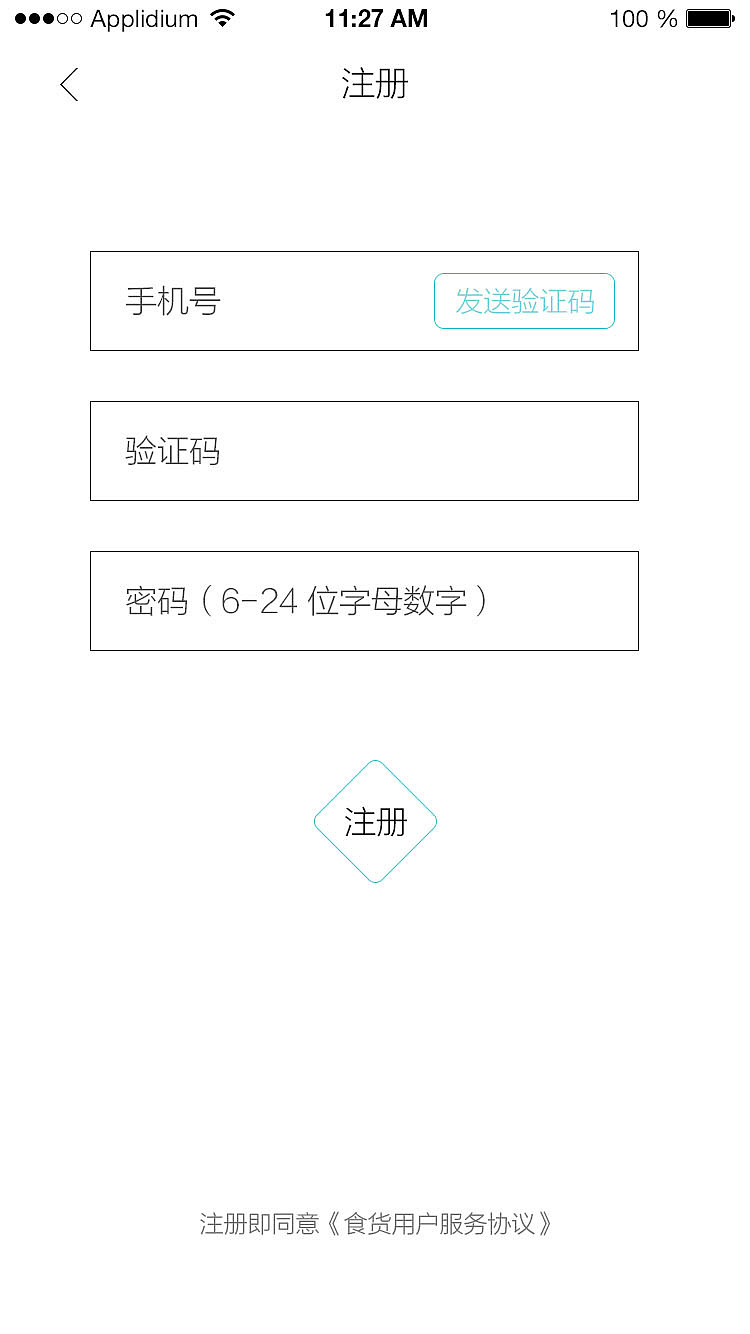750x1334 pixels.
Task: Open the 食货用户服务协议 agreement link
Action: click(x=443, y=1223)
